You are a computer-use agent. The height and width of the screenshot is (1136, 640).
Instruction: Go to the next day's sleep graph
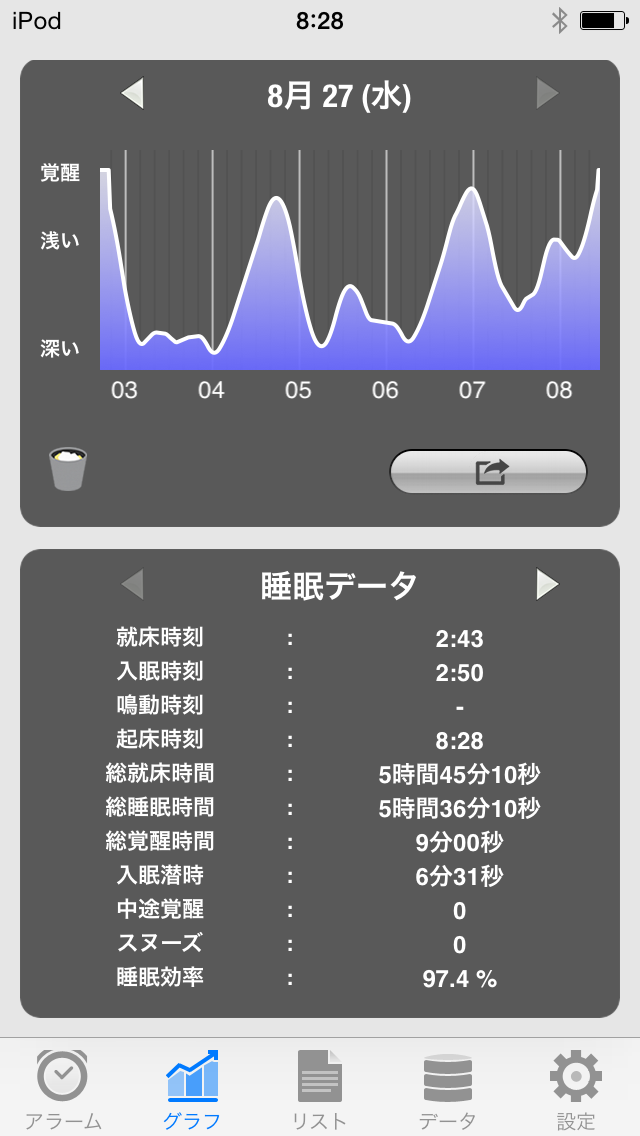[546, 95]
